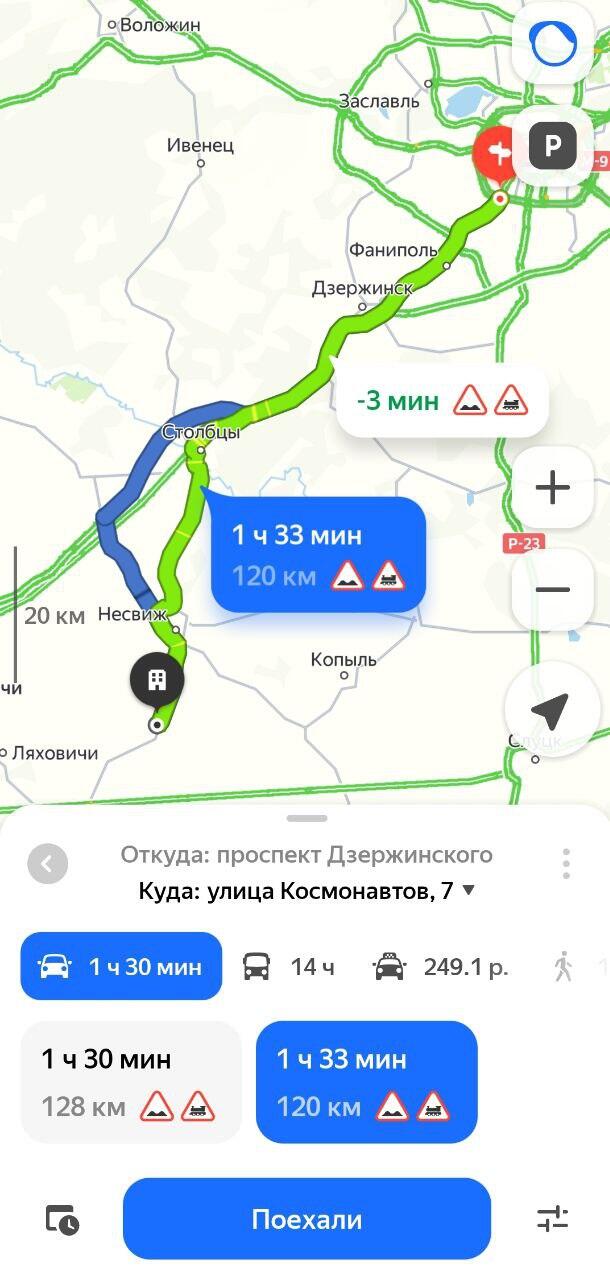The width and height of the screenshot is (610, 1280).
Task: Choose the 120 км route card
Action: pyautogui.click(x=366, y=1082)
